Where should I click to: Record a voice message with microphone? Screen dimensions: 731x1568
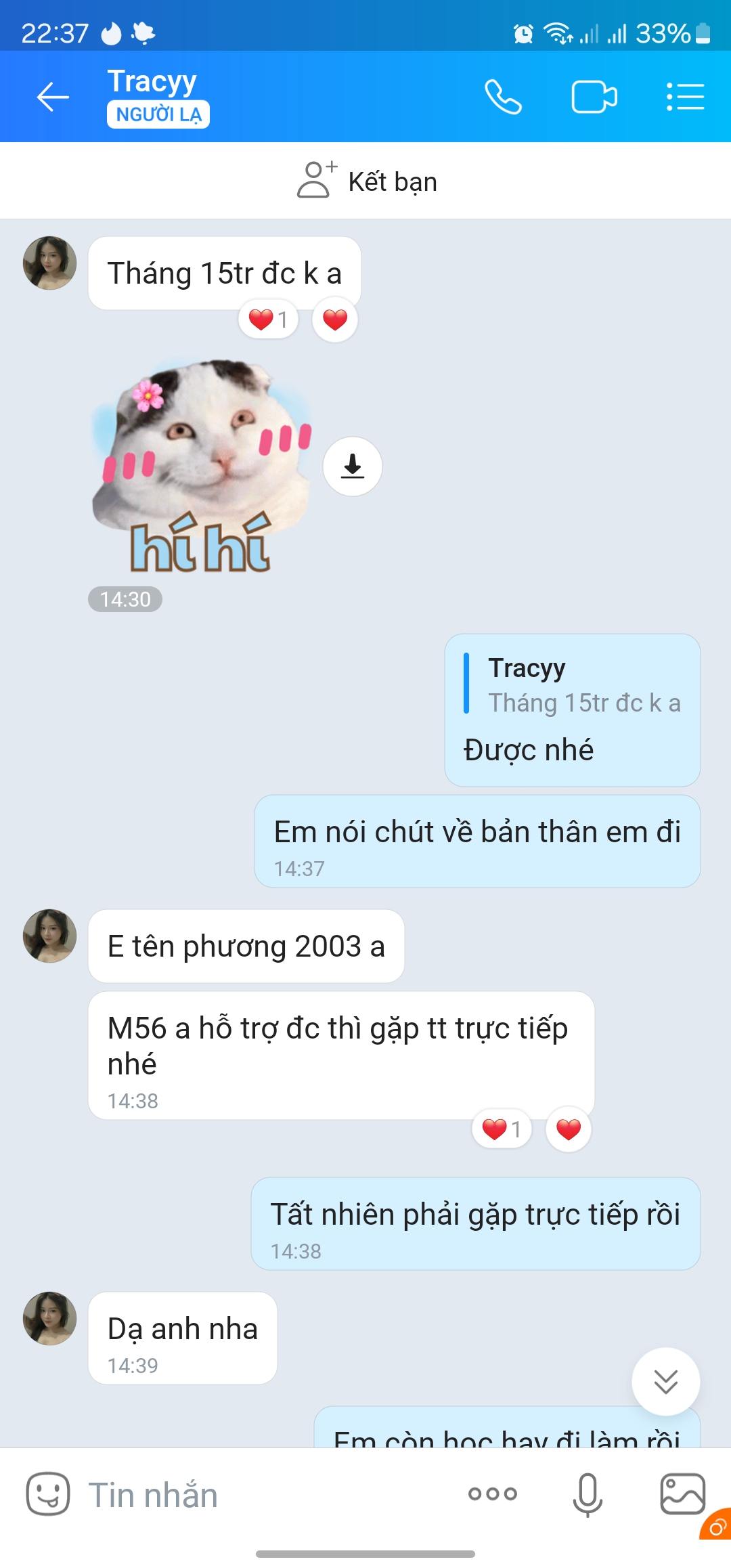coord(587,1494)
